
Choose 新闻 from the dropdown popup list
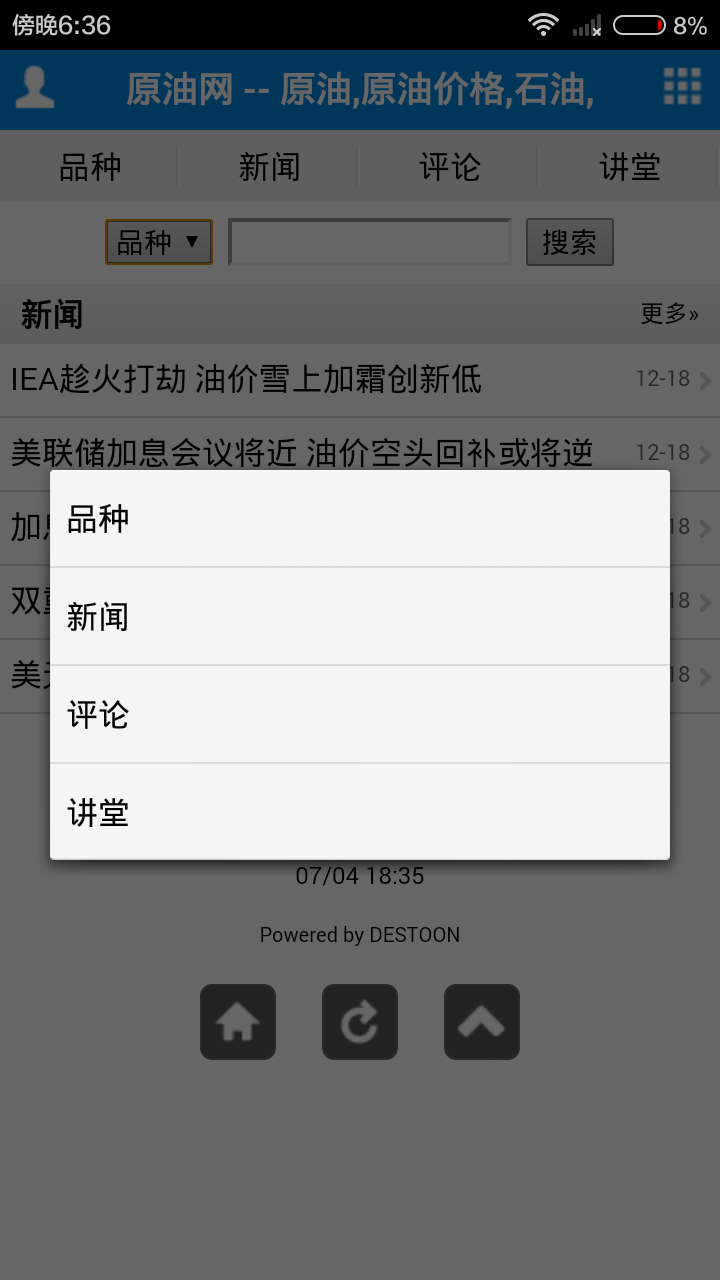point(359,616)
